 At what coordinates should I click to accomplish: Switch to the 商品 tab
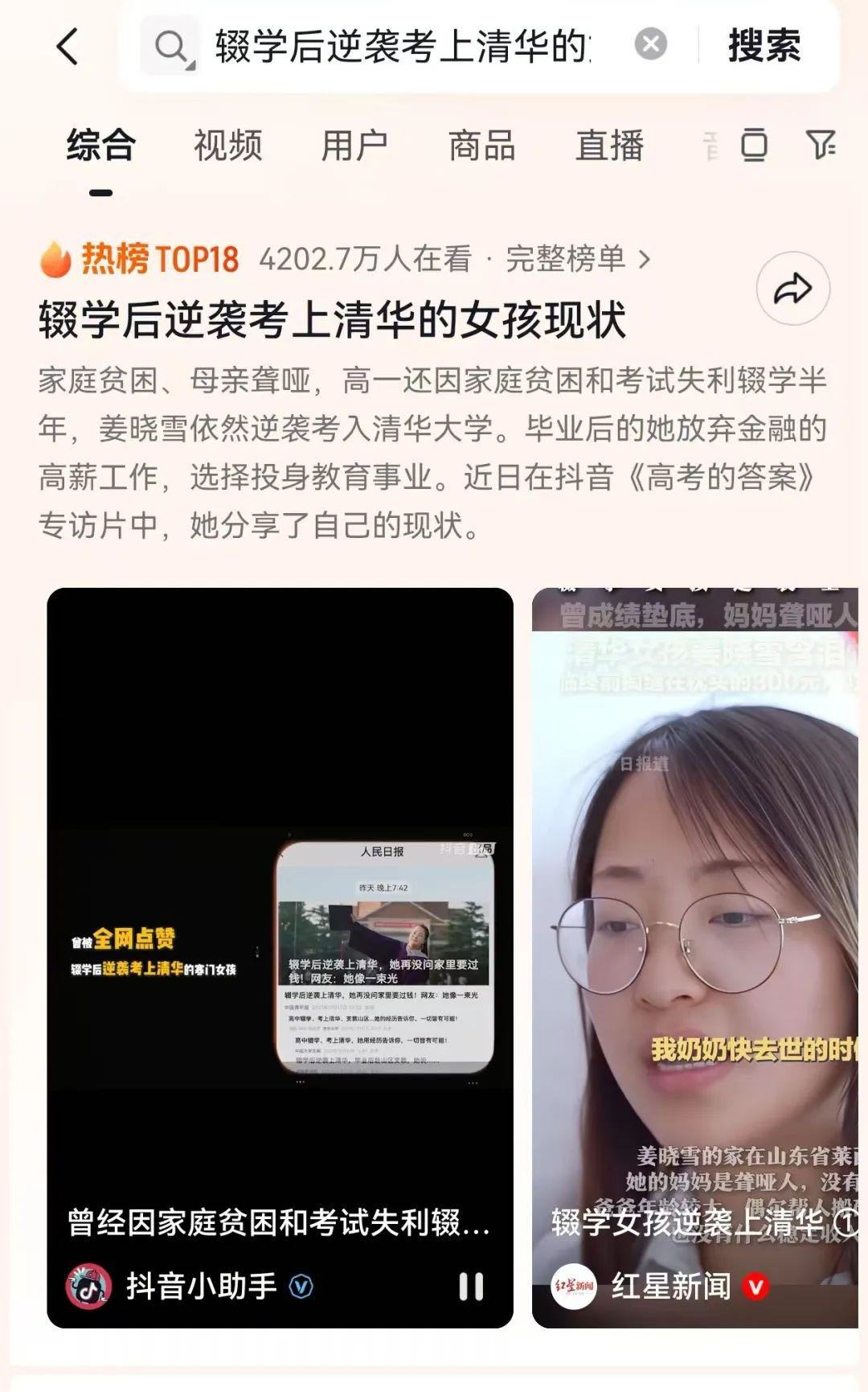pos(481,146)
